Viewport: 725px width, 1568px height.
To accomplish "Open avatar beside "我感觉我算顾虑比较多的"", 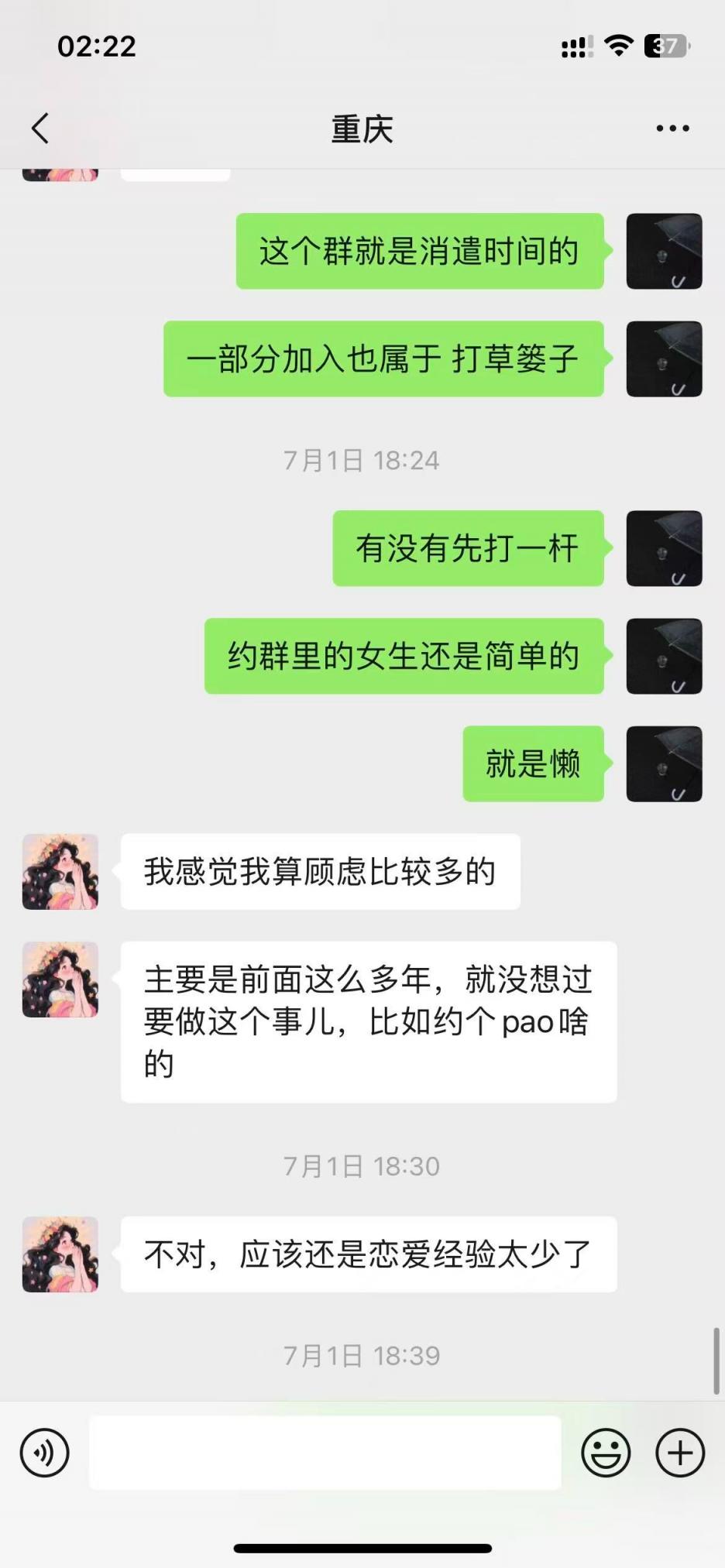I will (60, 872).
